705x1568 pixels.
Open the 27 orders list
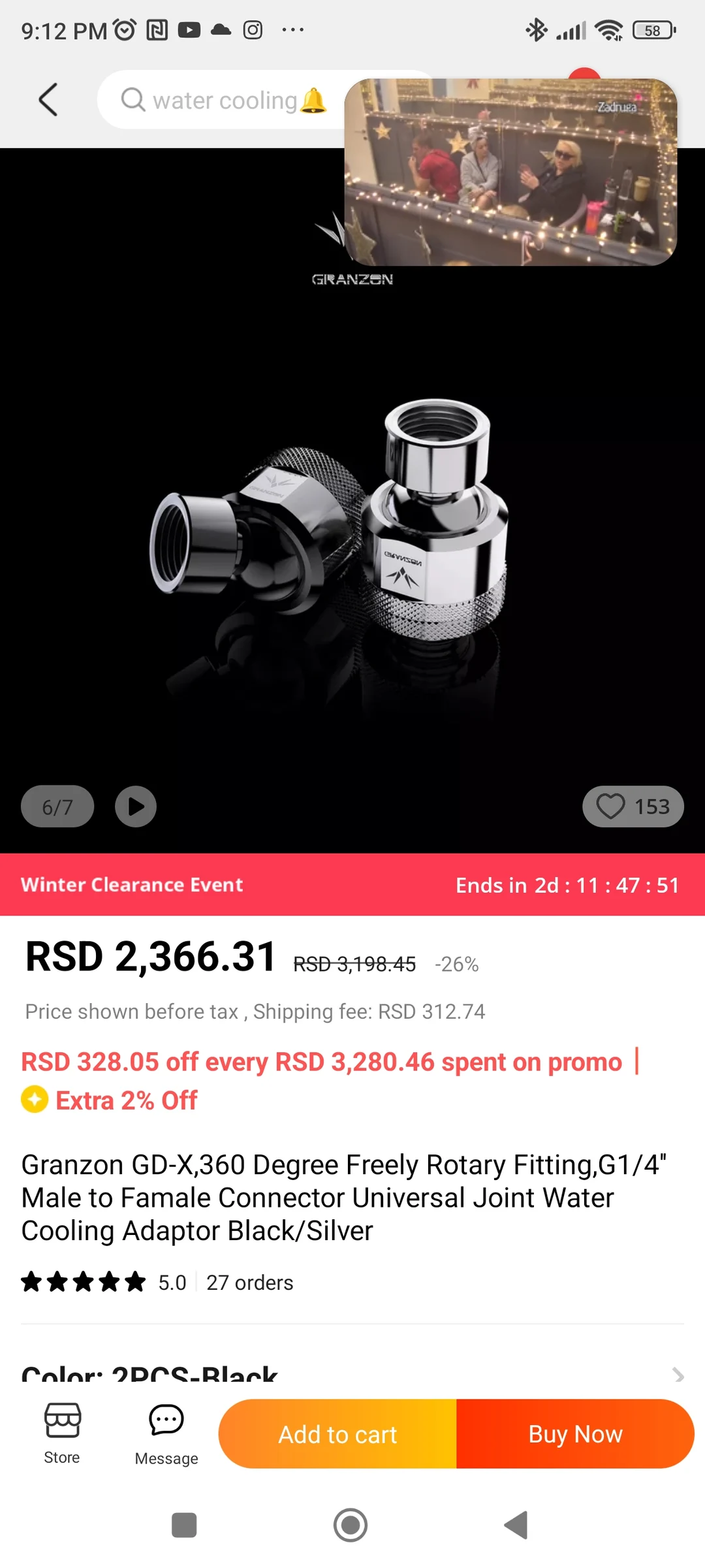pyautogui.click(x=249, y=1282)
